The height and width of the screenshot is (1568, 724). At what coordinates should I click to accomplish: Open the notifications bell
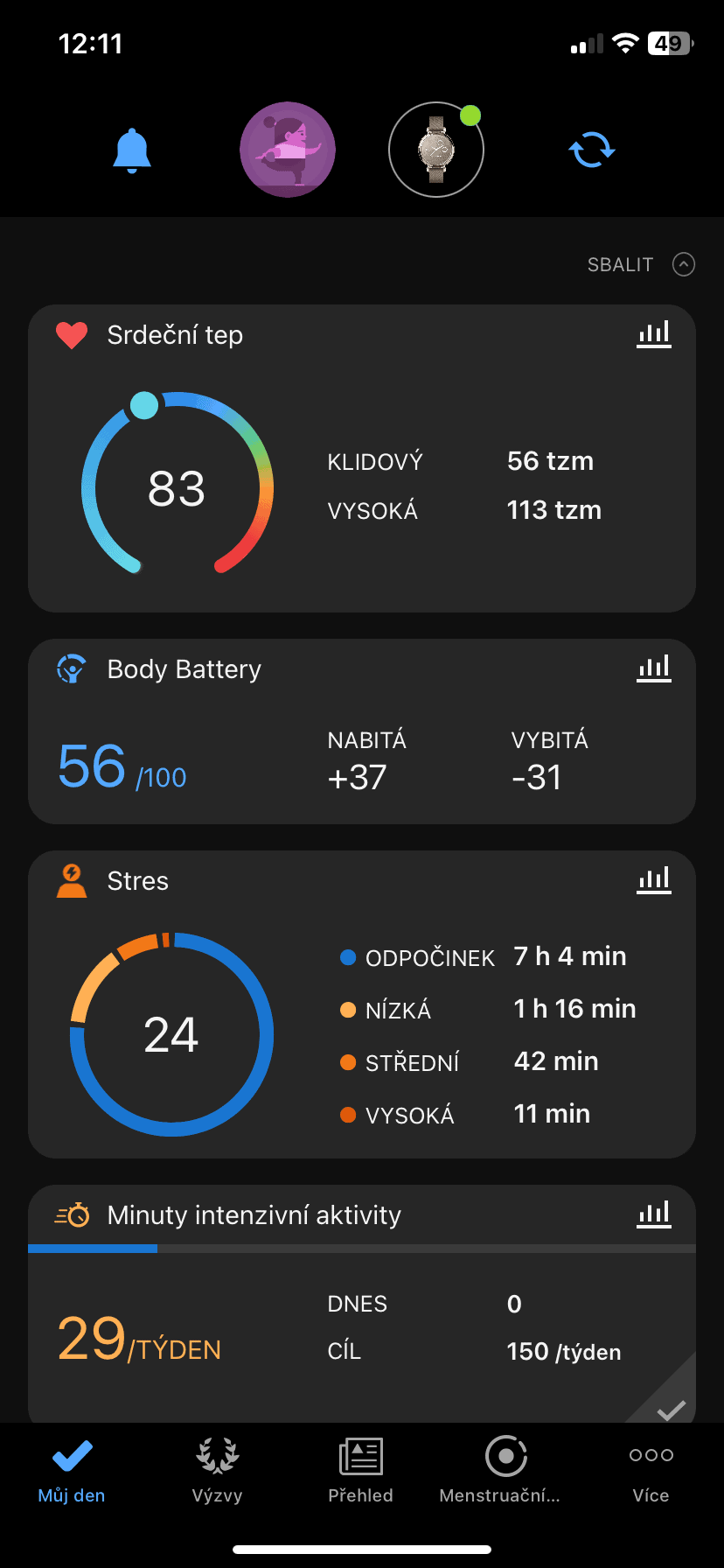click(x=132, y=150)
